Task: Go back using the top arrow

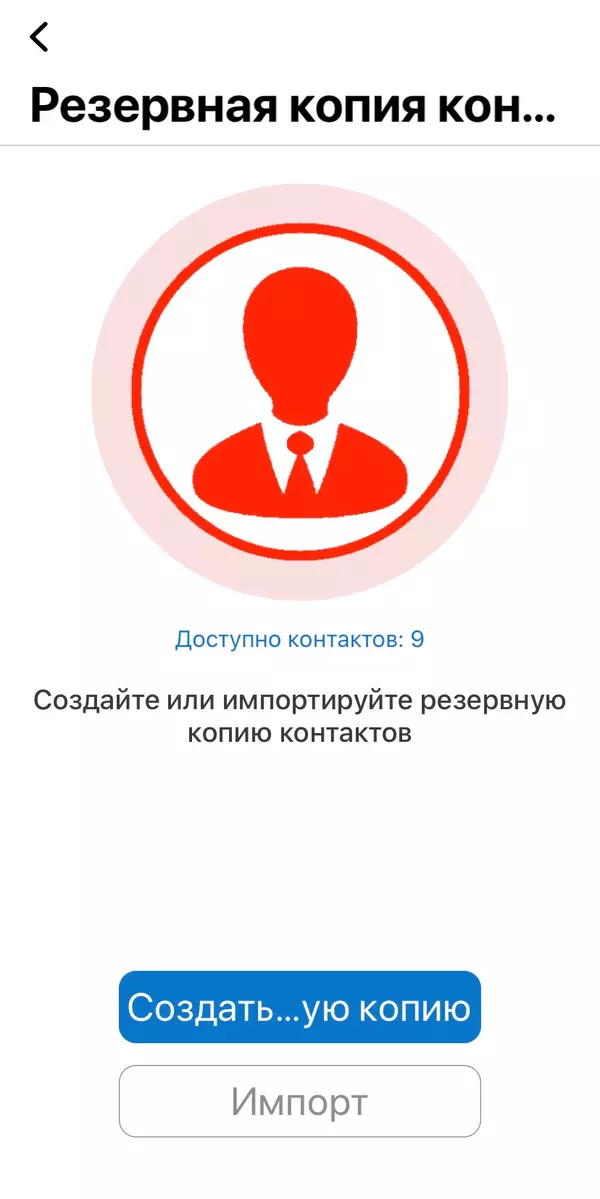Action: pos(39,37)
